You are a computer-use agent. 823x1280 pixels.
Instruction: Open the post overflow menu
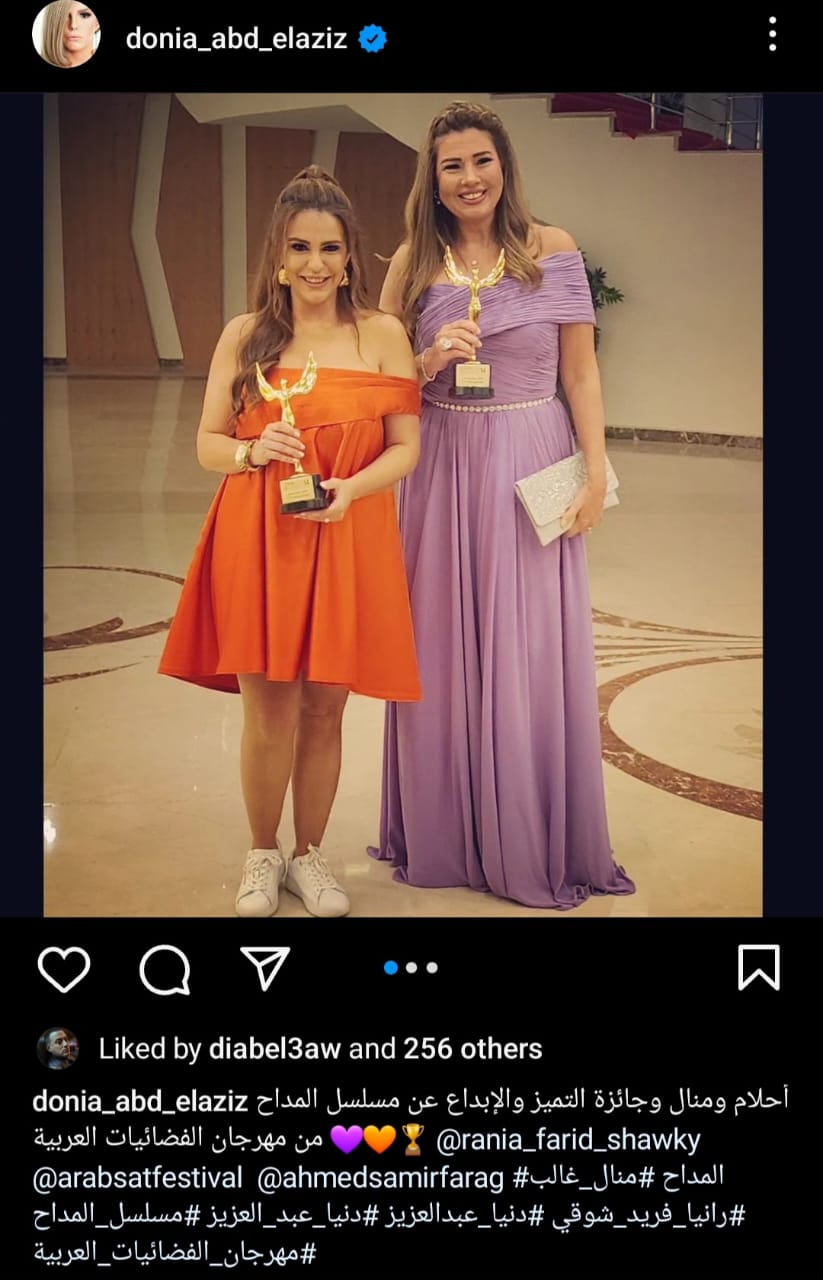[772, 34]
